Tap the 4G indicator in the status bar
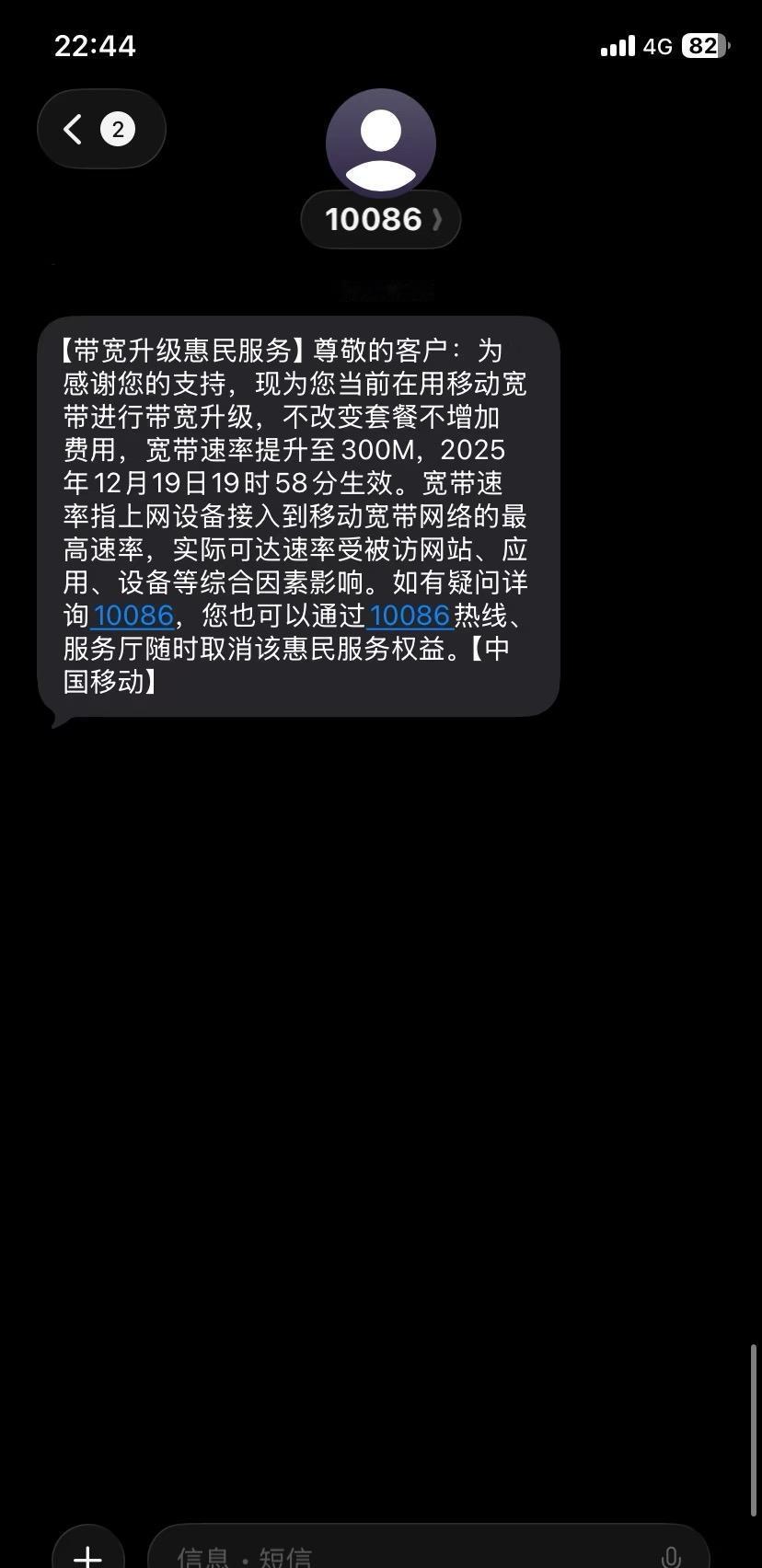The width and height of the screenshot is (762, 1568). click(x=661, y=45)
